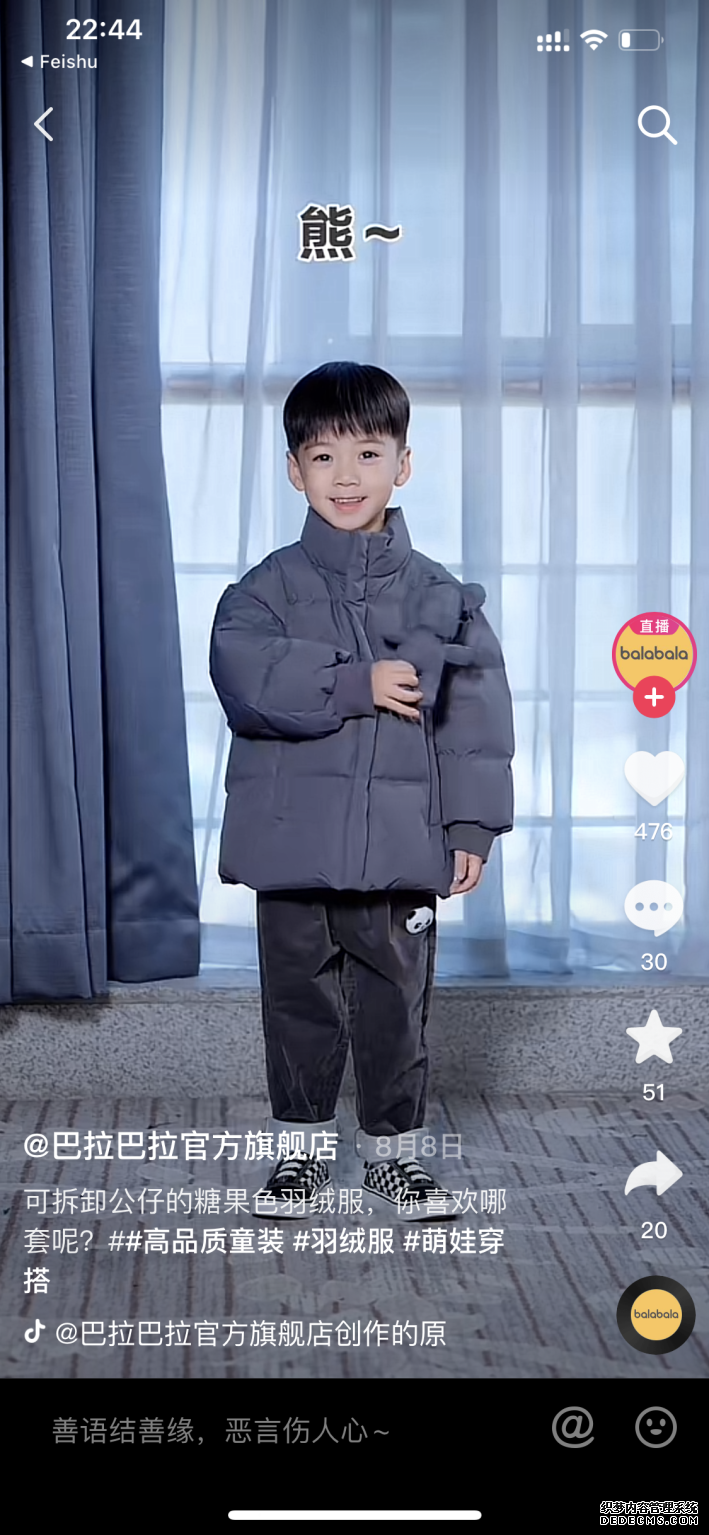Open the balabala live avatar
The image size is (709, 1535).
coord(654,651)
